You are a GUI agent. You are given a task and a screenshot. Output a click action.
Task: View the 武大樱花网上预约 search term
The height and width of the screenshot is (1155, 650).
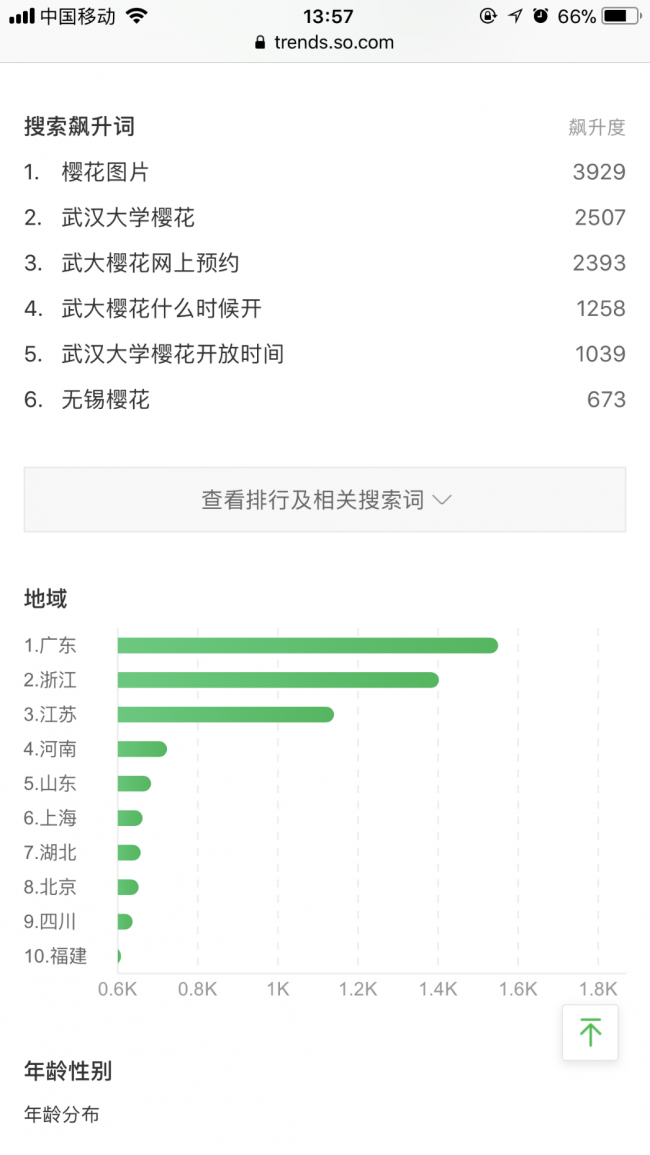click(150, 263)
